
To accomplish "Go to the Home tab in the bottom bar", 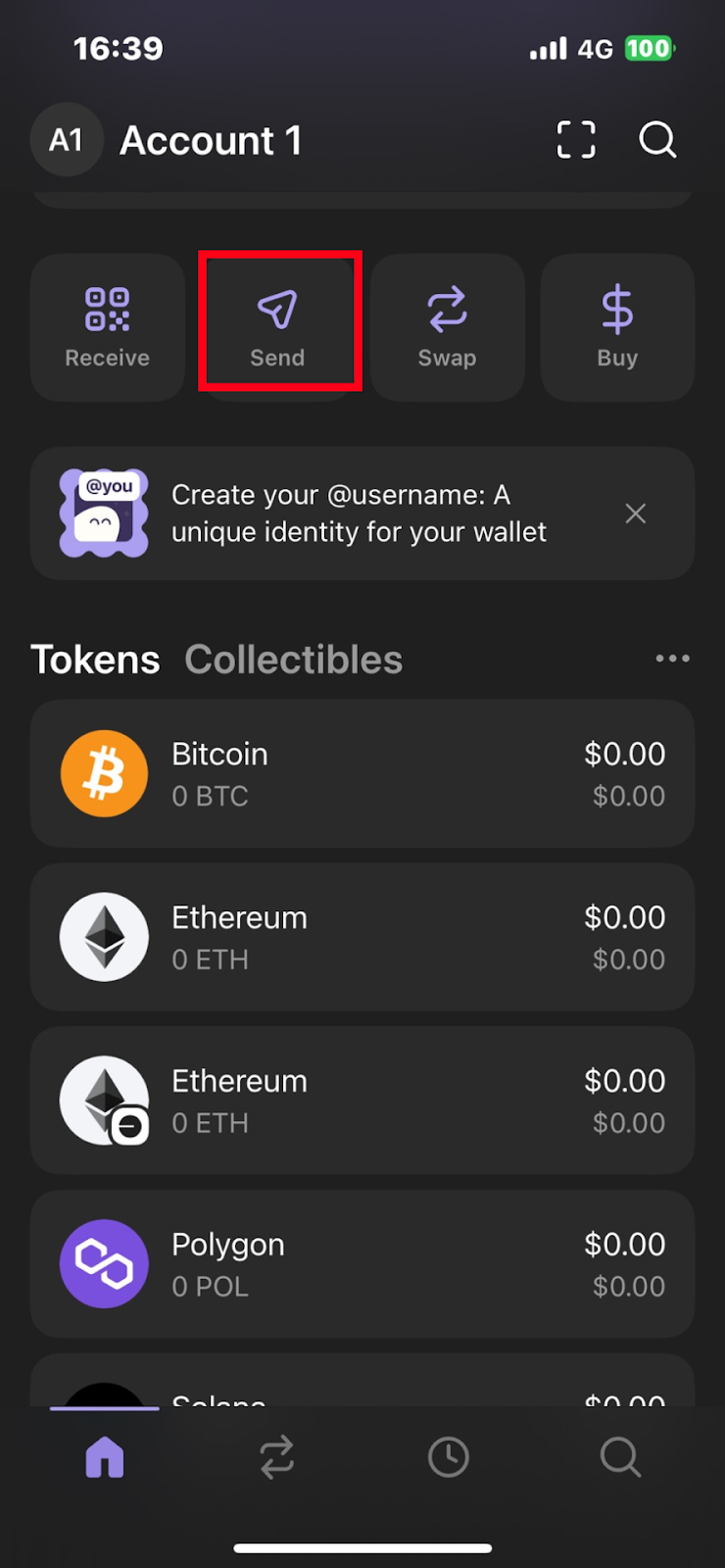I will point(105,1457).
